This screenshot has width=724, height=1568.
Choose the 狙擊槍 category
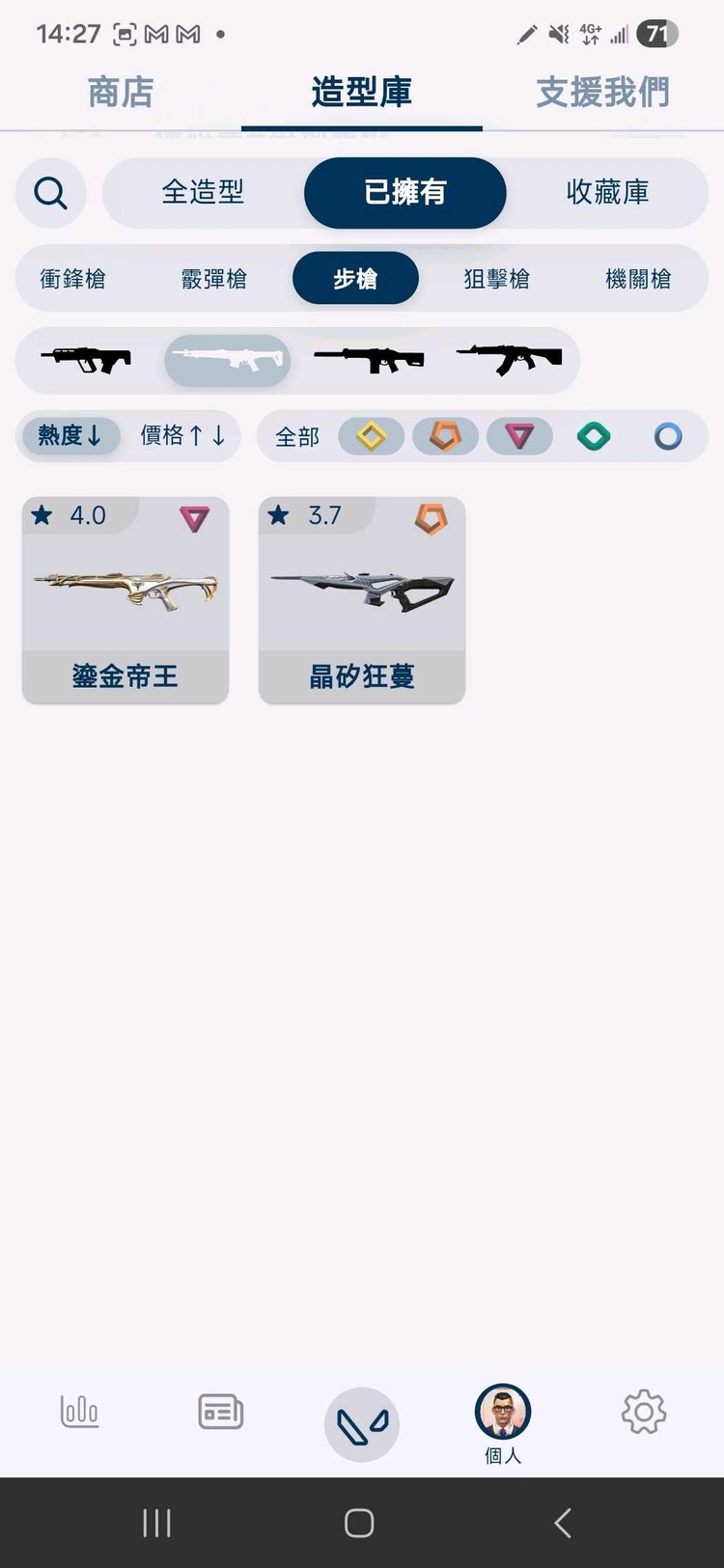495,278
